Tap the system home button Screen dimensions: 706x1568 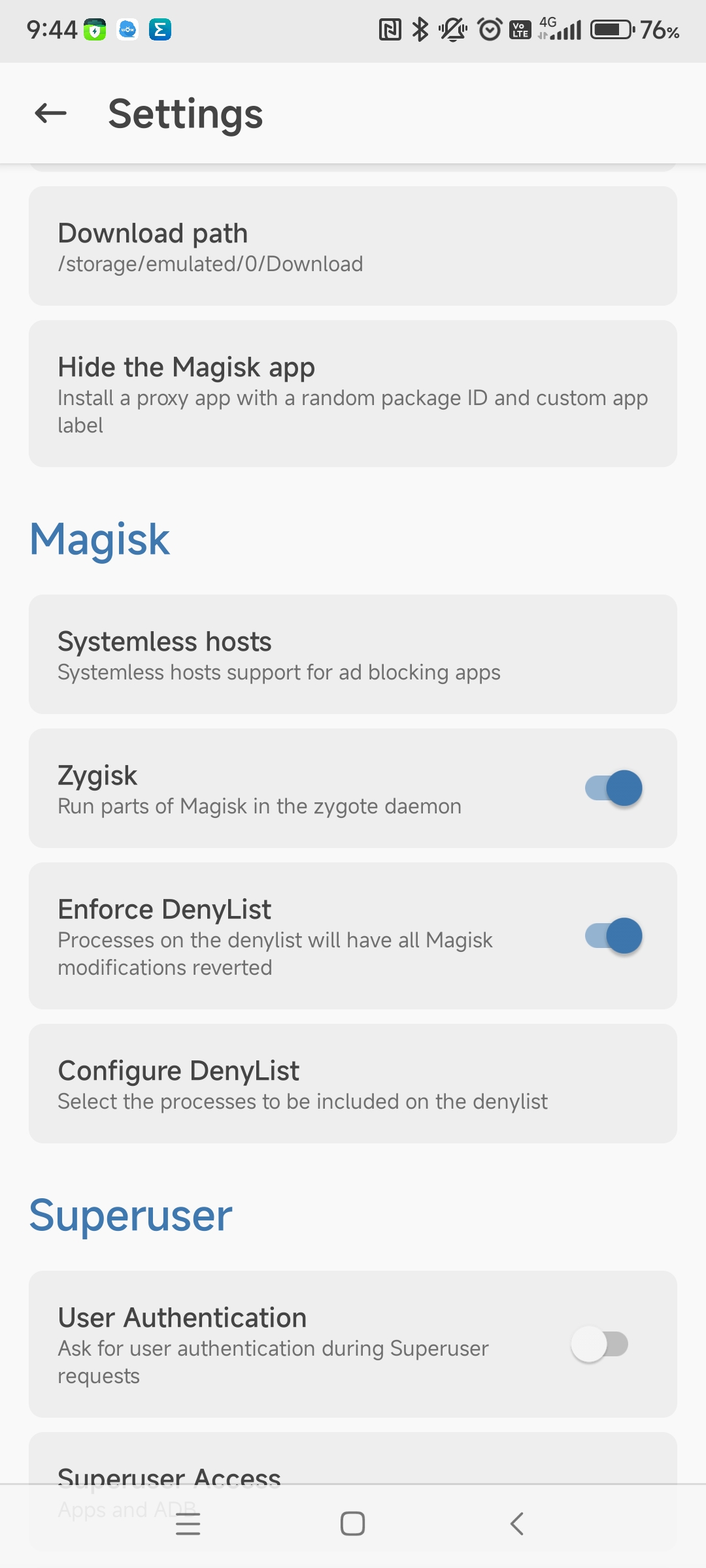352,1524
